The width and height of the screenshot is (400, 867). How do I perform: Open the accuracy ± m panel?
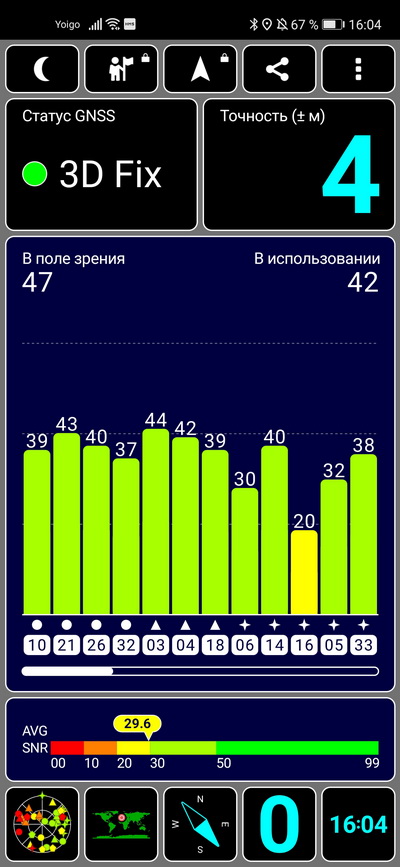tap(299, 164)
